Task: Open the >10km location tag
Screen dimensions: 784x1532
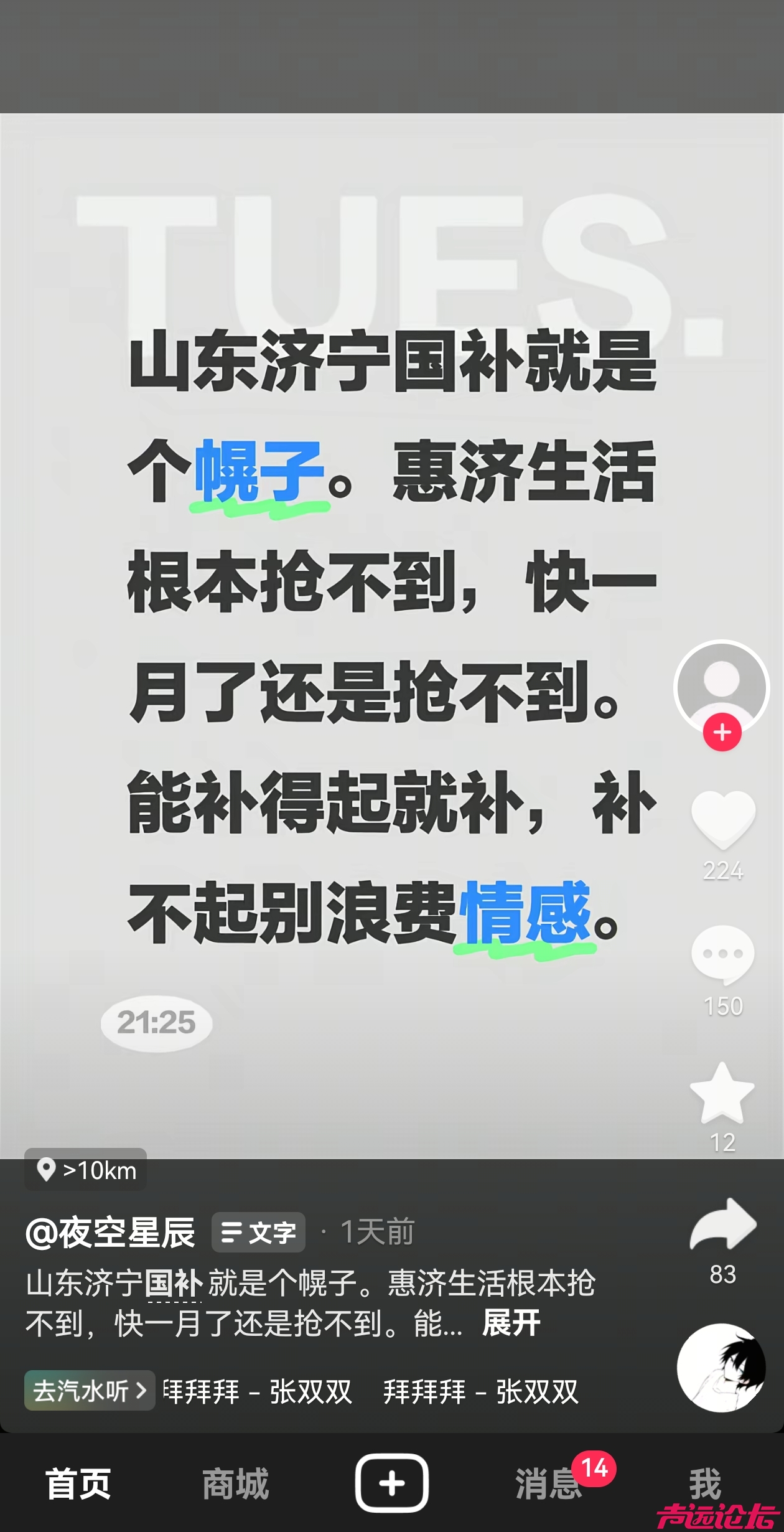Action: tap(86, 1170)
